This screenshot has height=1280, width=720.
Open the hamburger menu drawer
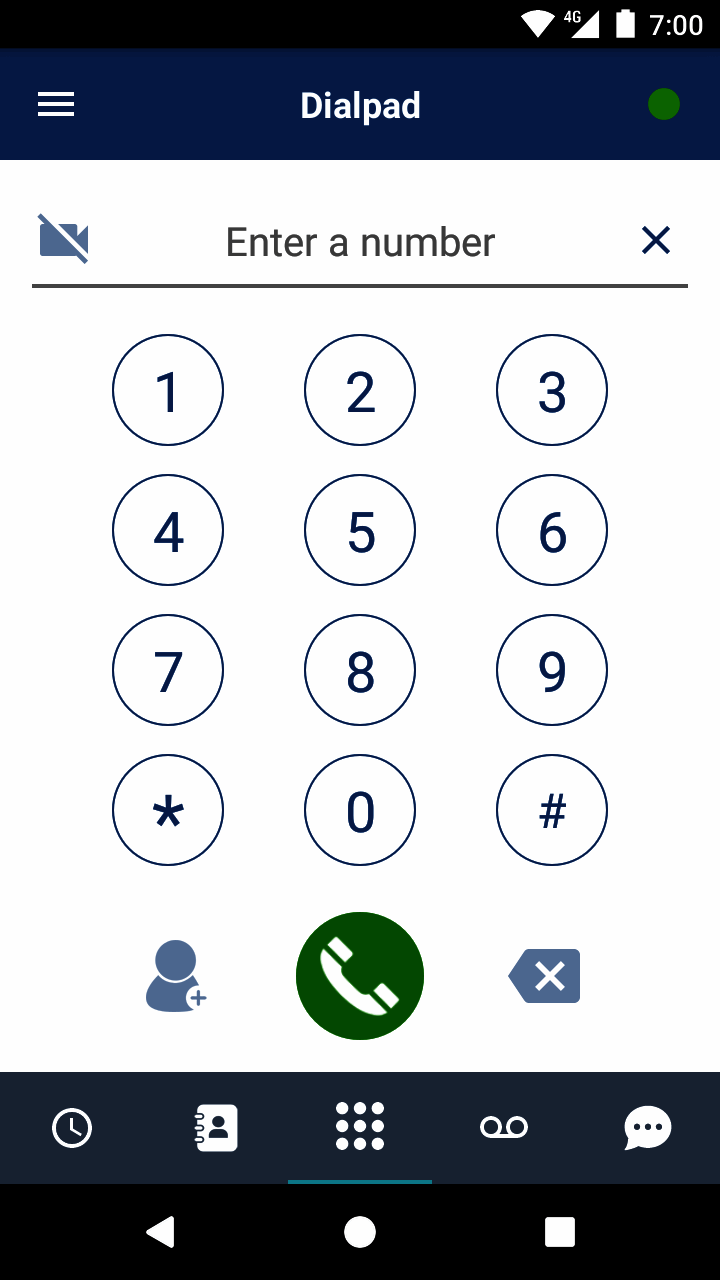point(56,105)
